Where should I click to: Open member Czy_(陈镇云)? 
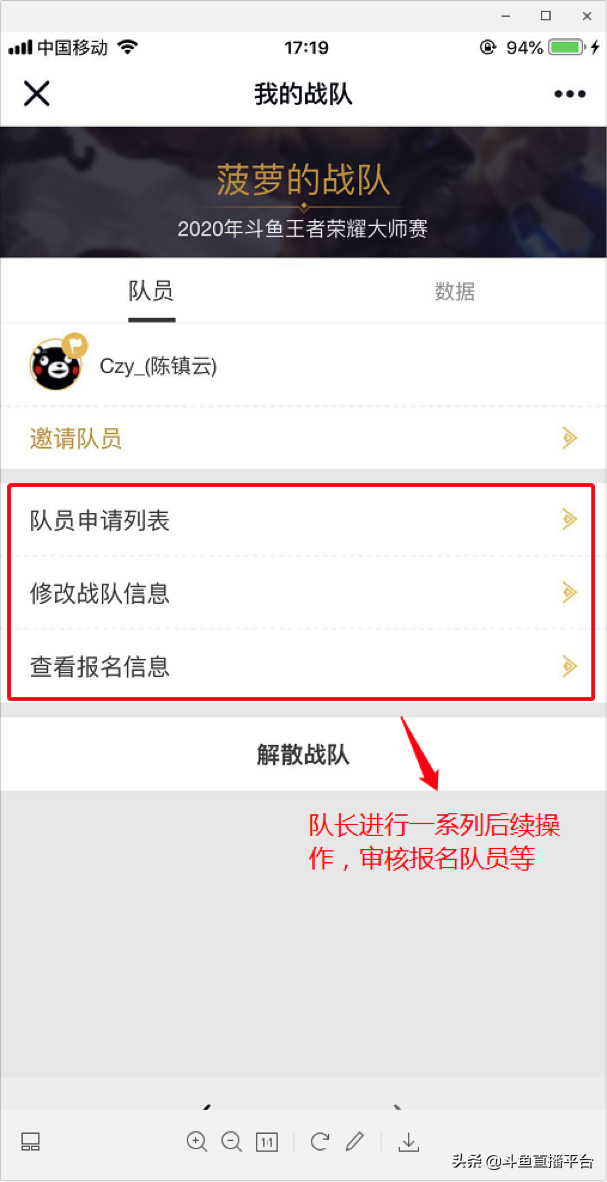pos(303,365)
